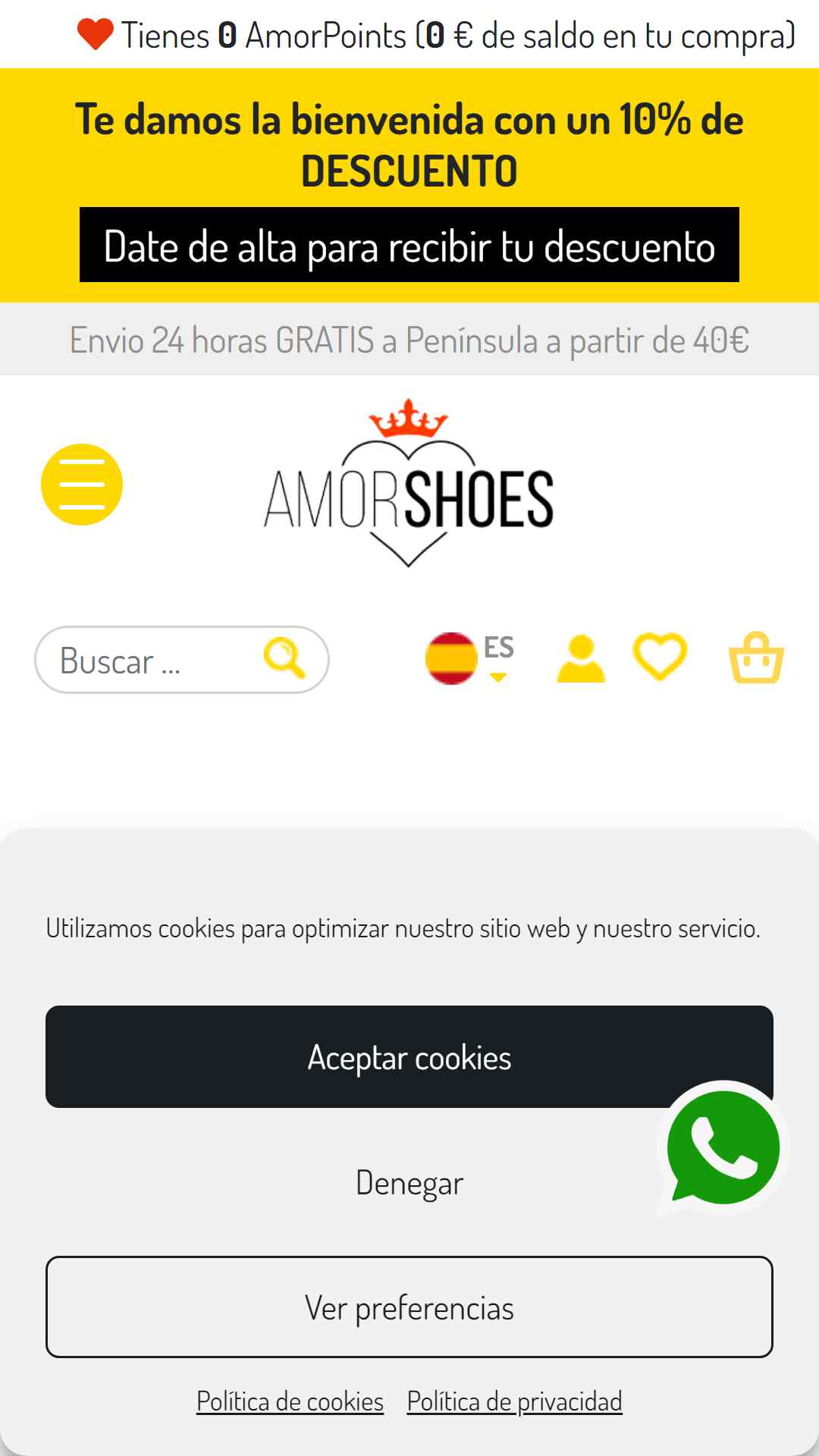Open the shopping basket

pyautogui.click(x=756, y=657)
